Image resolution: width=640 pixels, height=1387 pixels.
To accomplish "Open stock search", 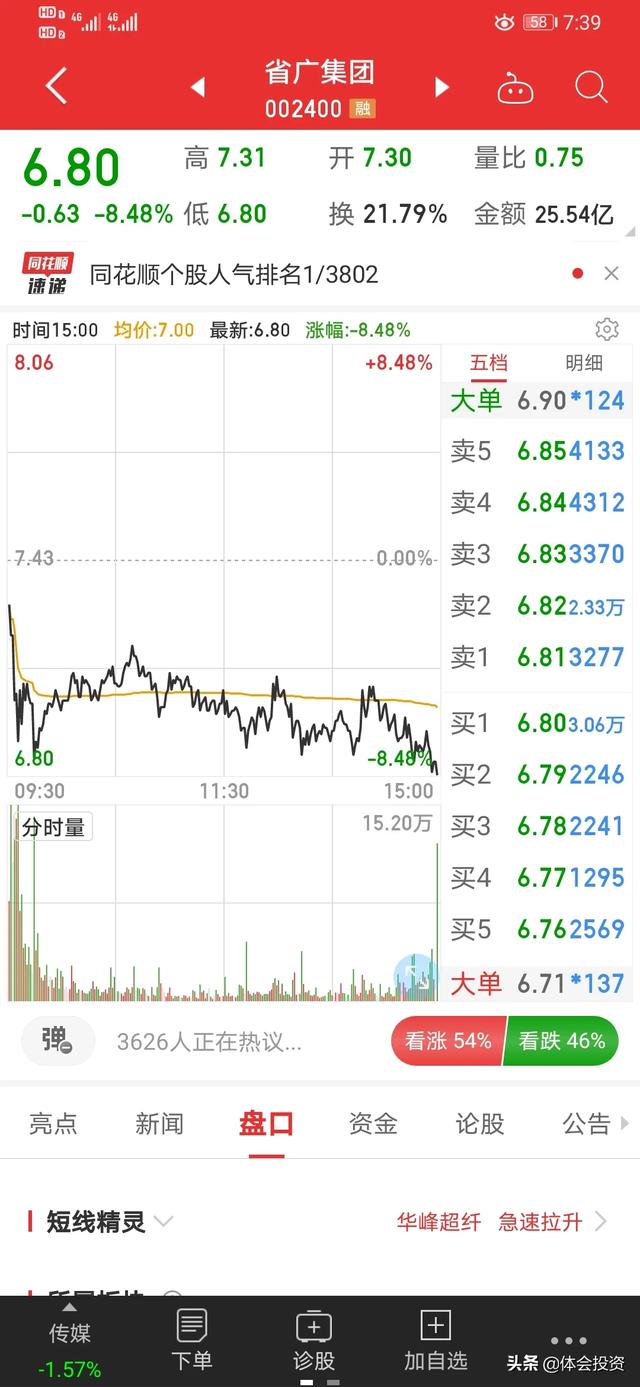I will 591,88.
